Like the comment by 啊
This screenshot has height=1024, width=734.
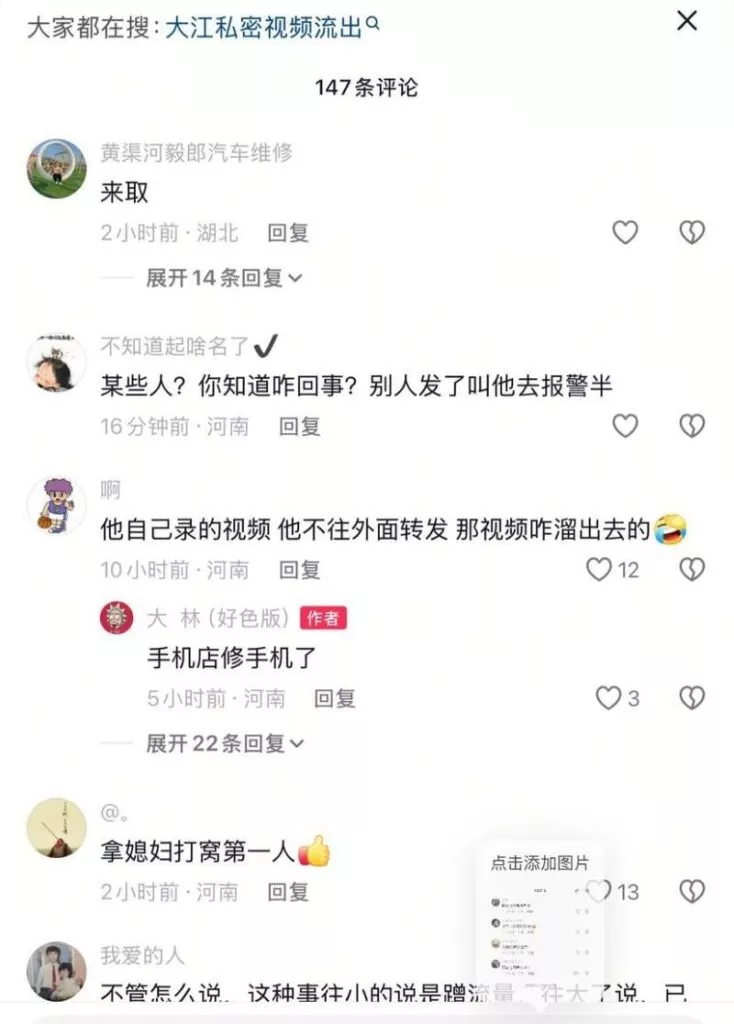point(599,570)
